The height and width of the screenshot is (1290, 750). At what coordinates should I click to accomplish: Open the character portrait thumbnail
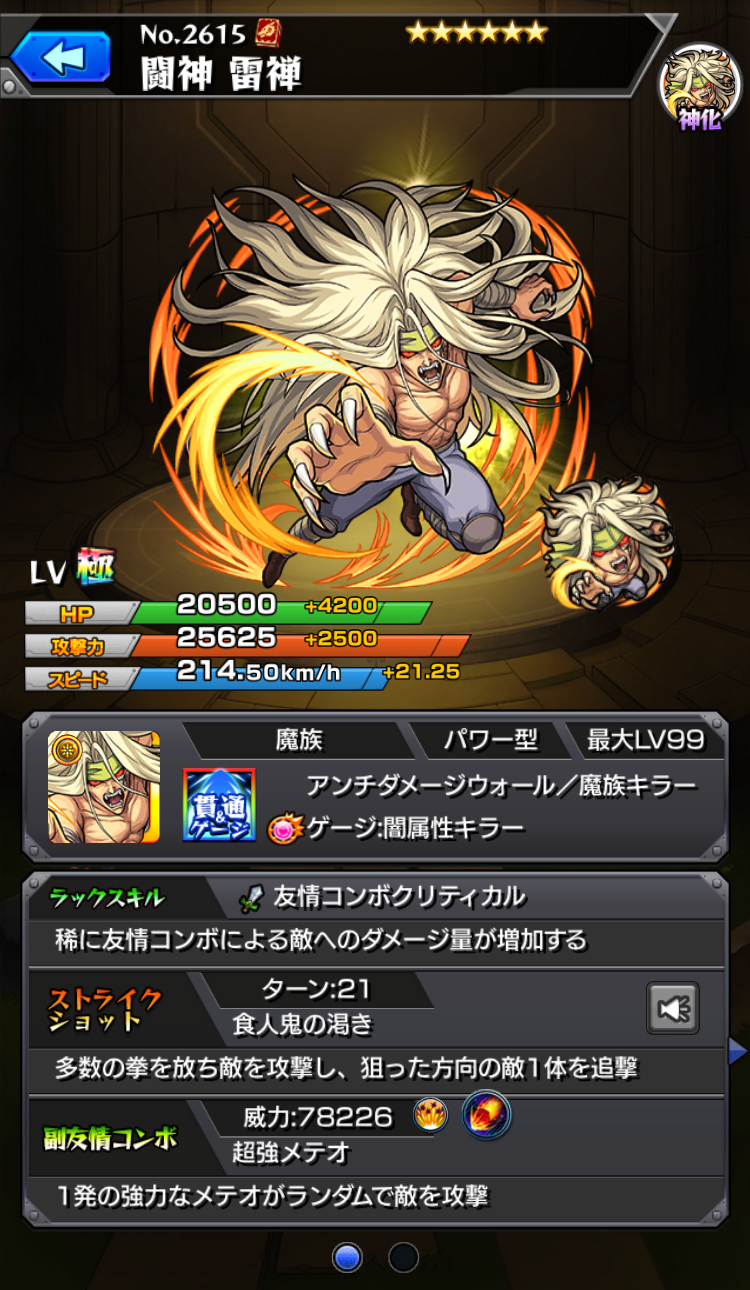pyautogui.click(x=104, y=787)
